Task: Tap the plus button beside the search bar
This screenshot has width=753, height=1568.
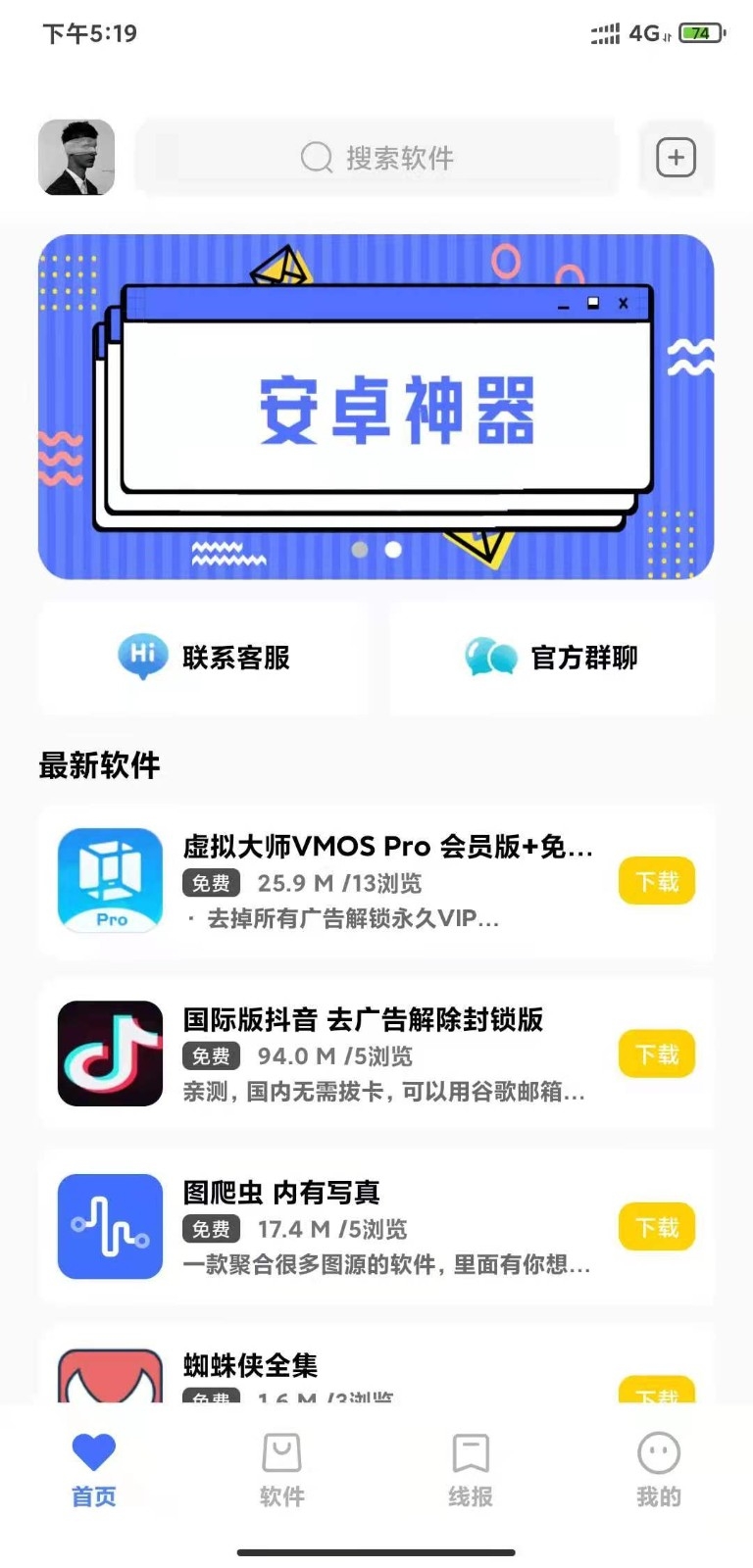Action: click(676, 157)
